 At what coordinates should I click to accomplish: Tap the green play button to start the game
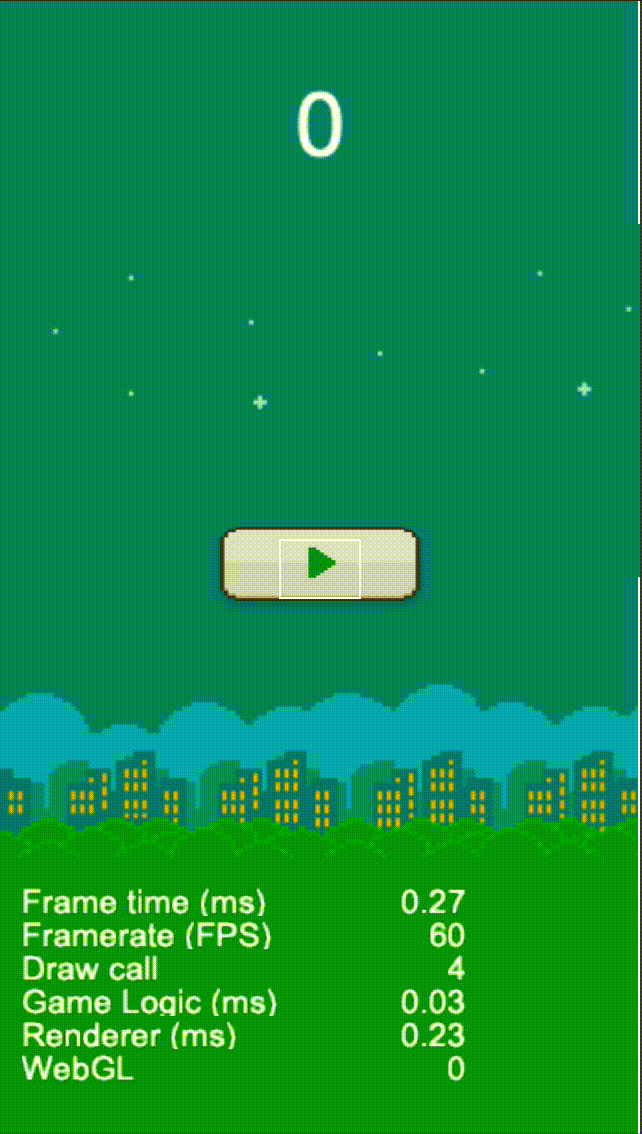tap(320, 565)
